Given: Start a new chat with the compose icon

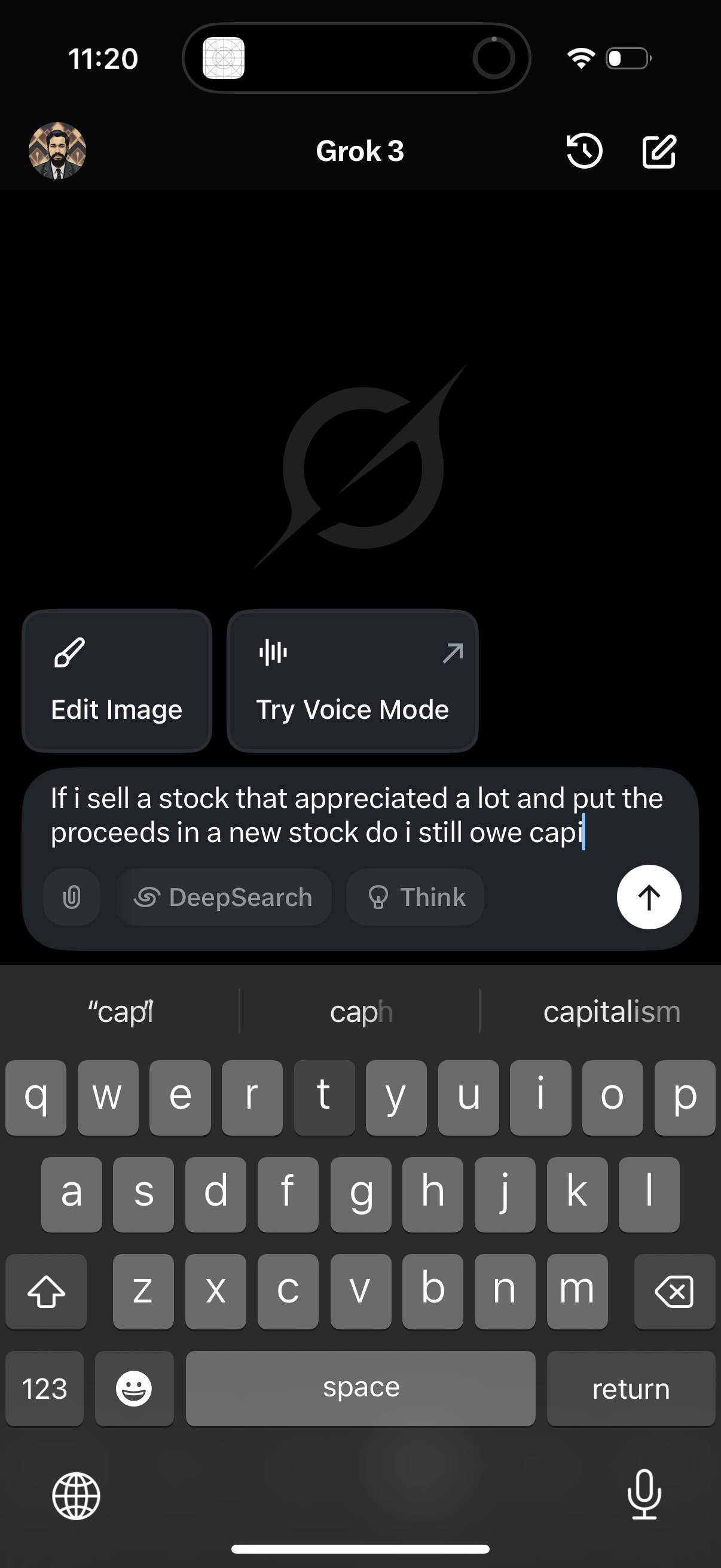Looking at the screenshot, I should coord(659,151).
